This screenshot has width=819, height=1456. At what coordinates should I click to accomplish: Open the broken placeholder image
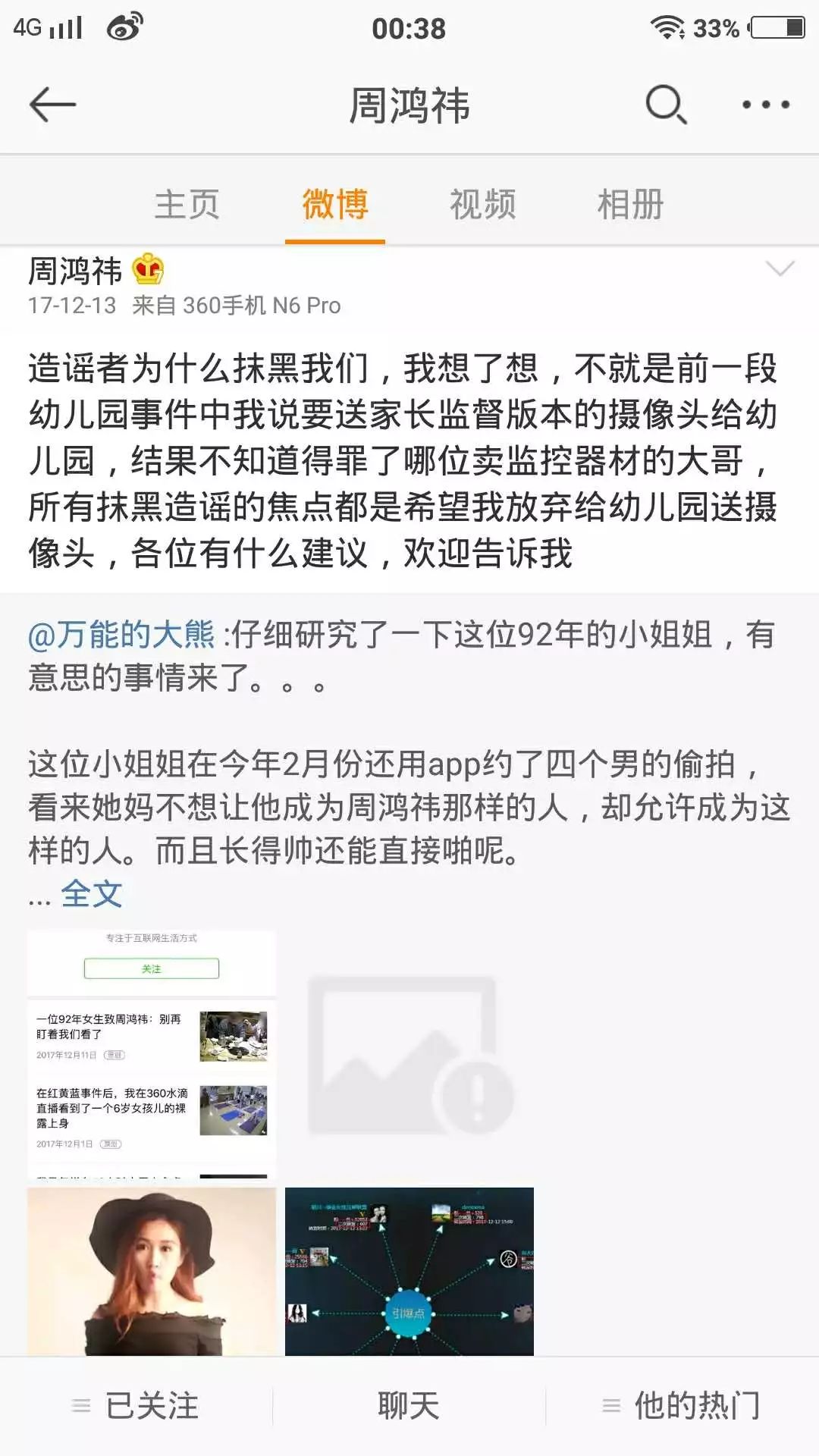coord(409,1054)
